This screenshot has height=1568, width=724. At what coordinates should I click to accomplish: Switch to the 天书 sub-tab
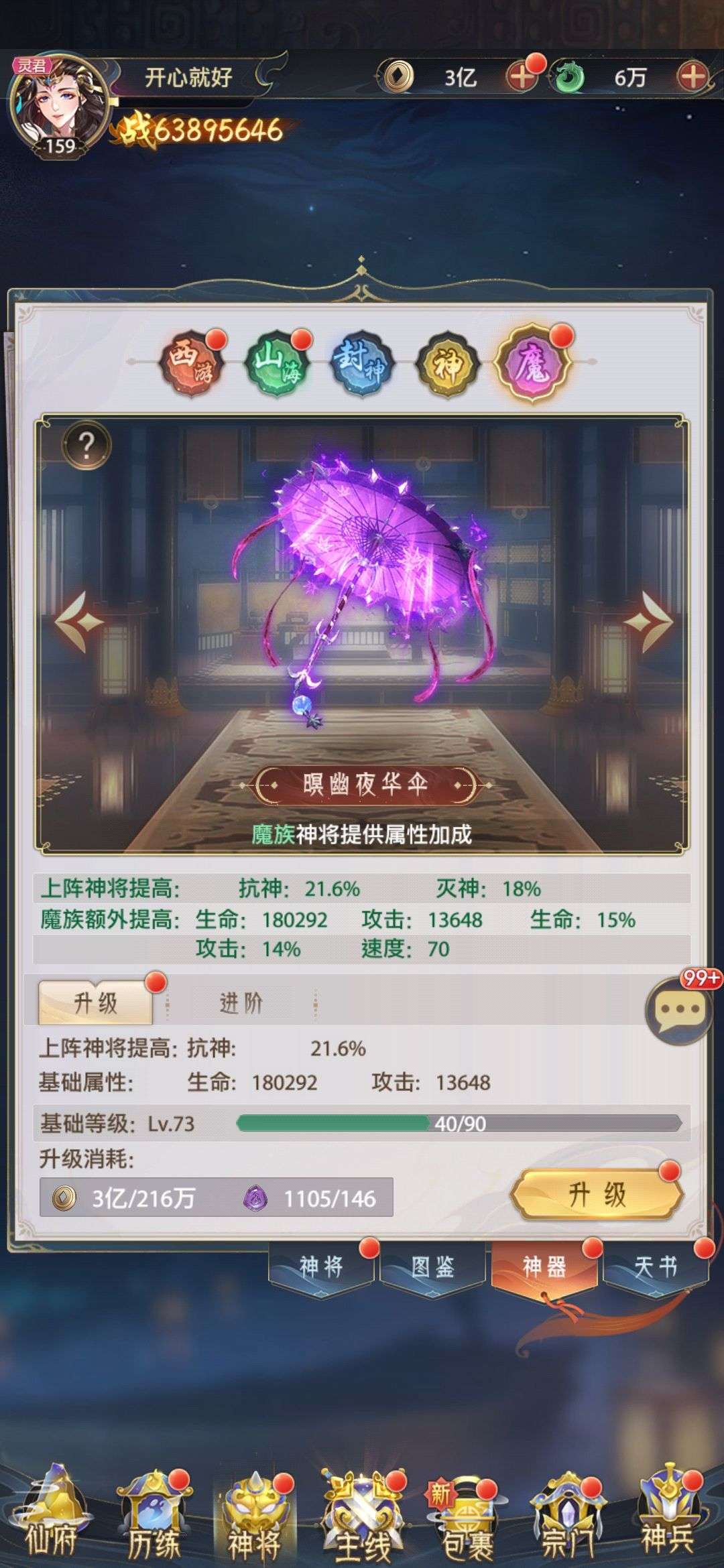coord(656,1267)
